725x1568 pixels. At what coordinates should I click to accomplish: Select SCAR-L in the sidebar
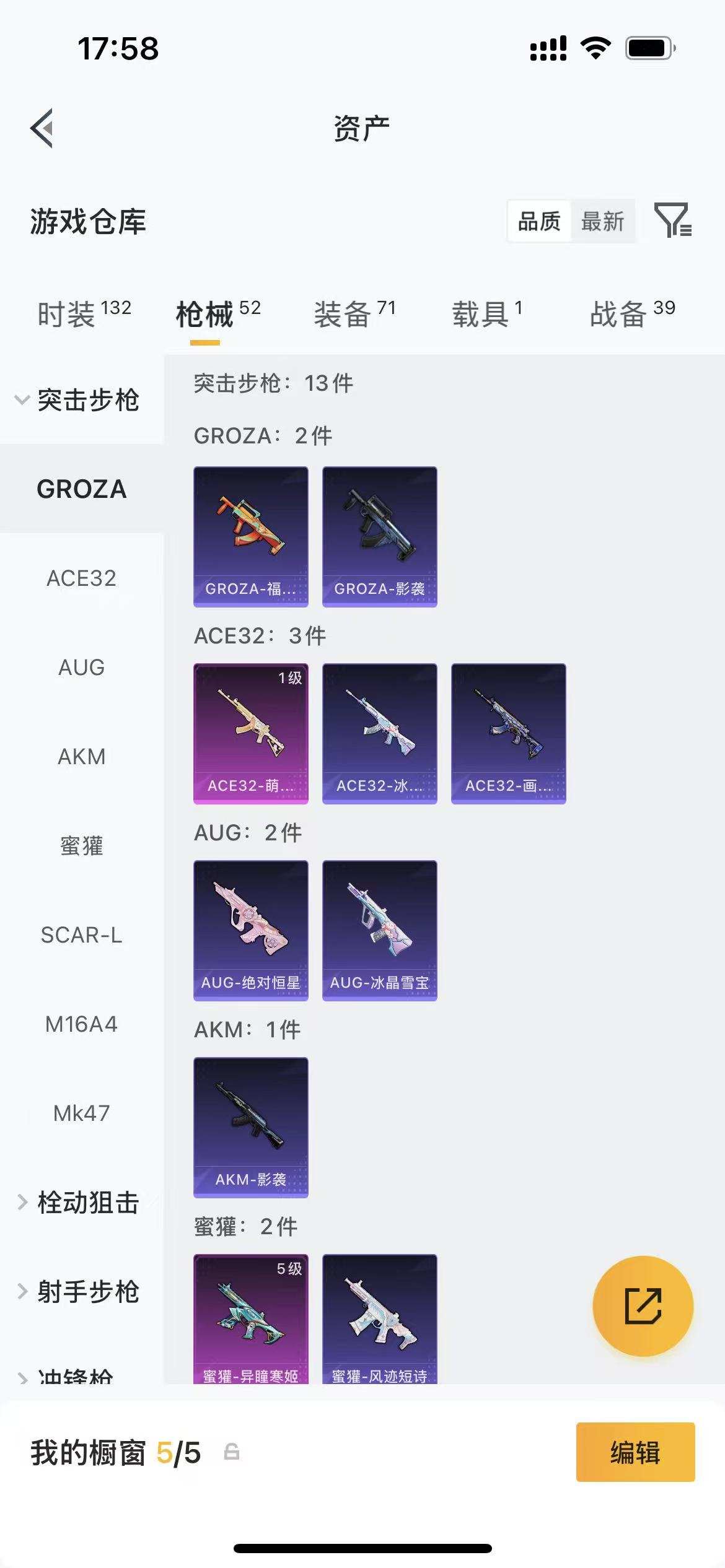(81, 935)
